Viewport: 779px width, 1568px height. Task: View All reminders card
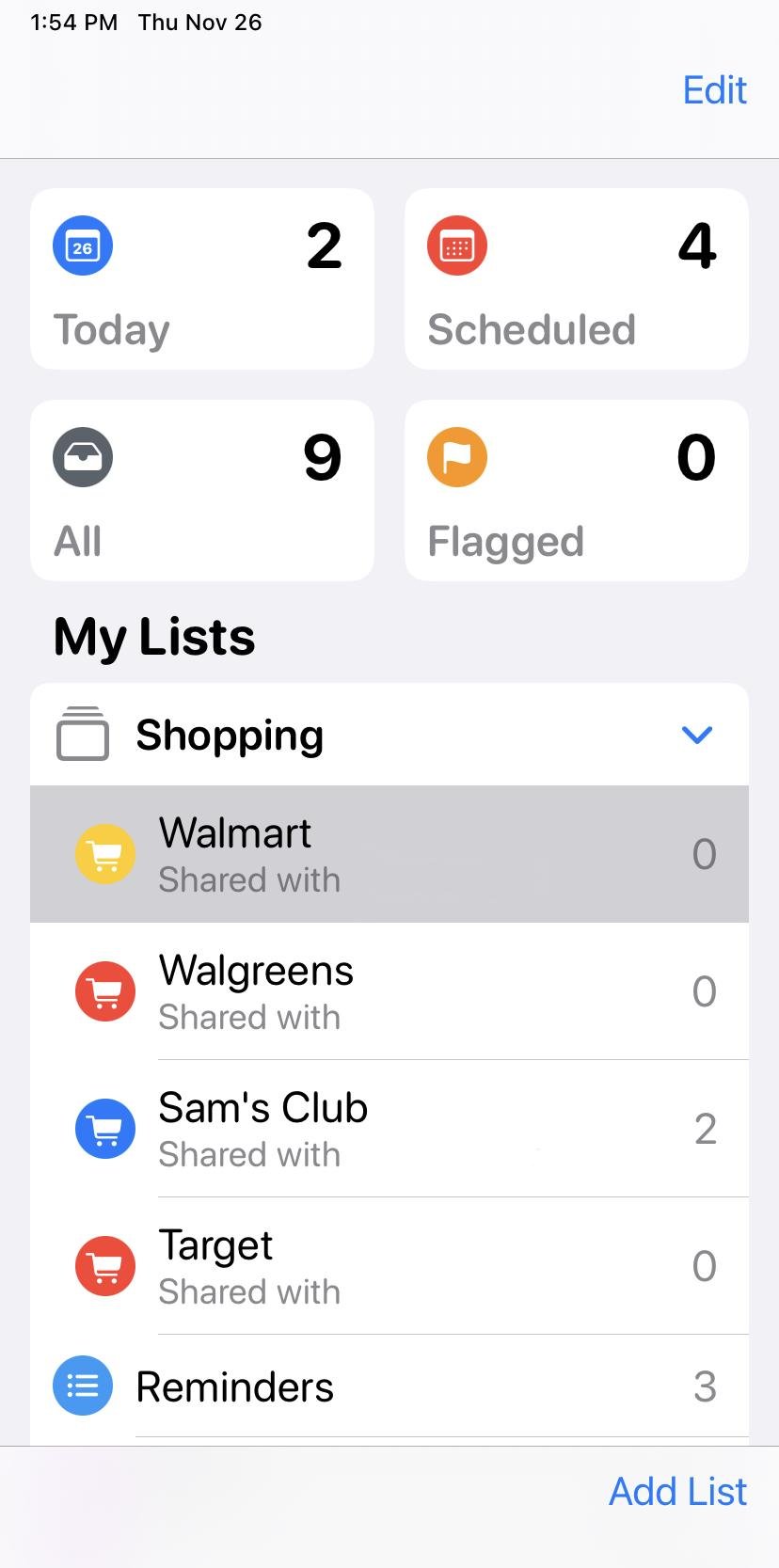202,490
